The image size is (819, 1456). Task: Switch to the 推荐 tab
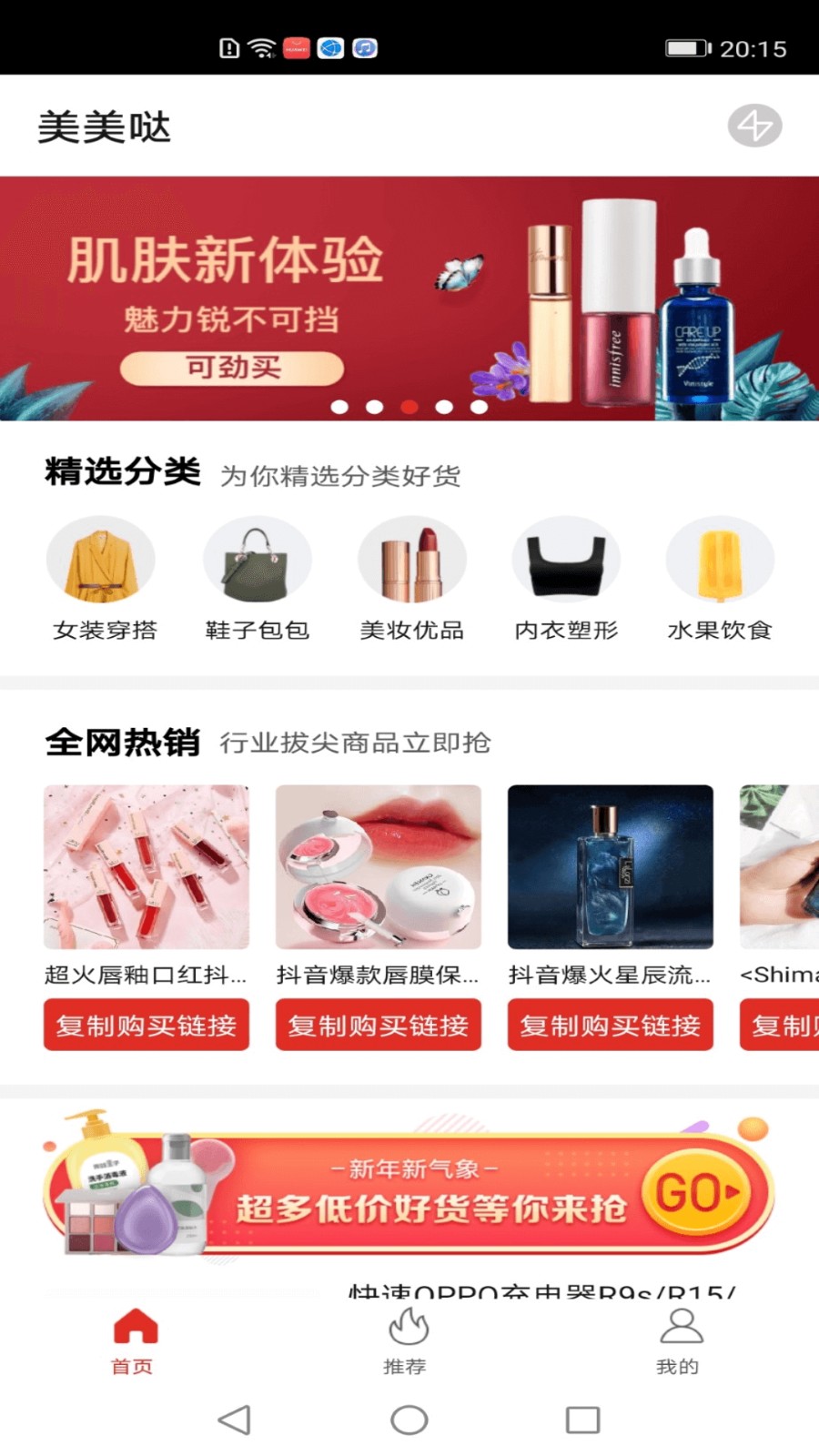pos(407,1340)
